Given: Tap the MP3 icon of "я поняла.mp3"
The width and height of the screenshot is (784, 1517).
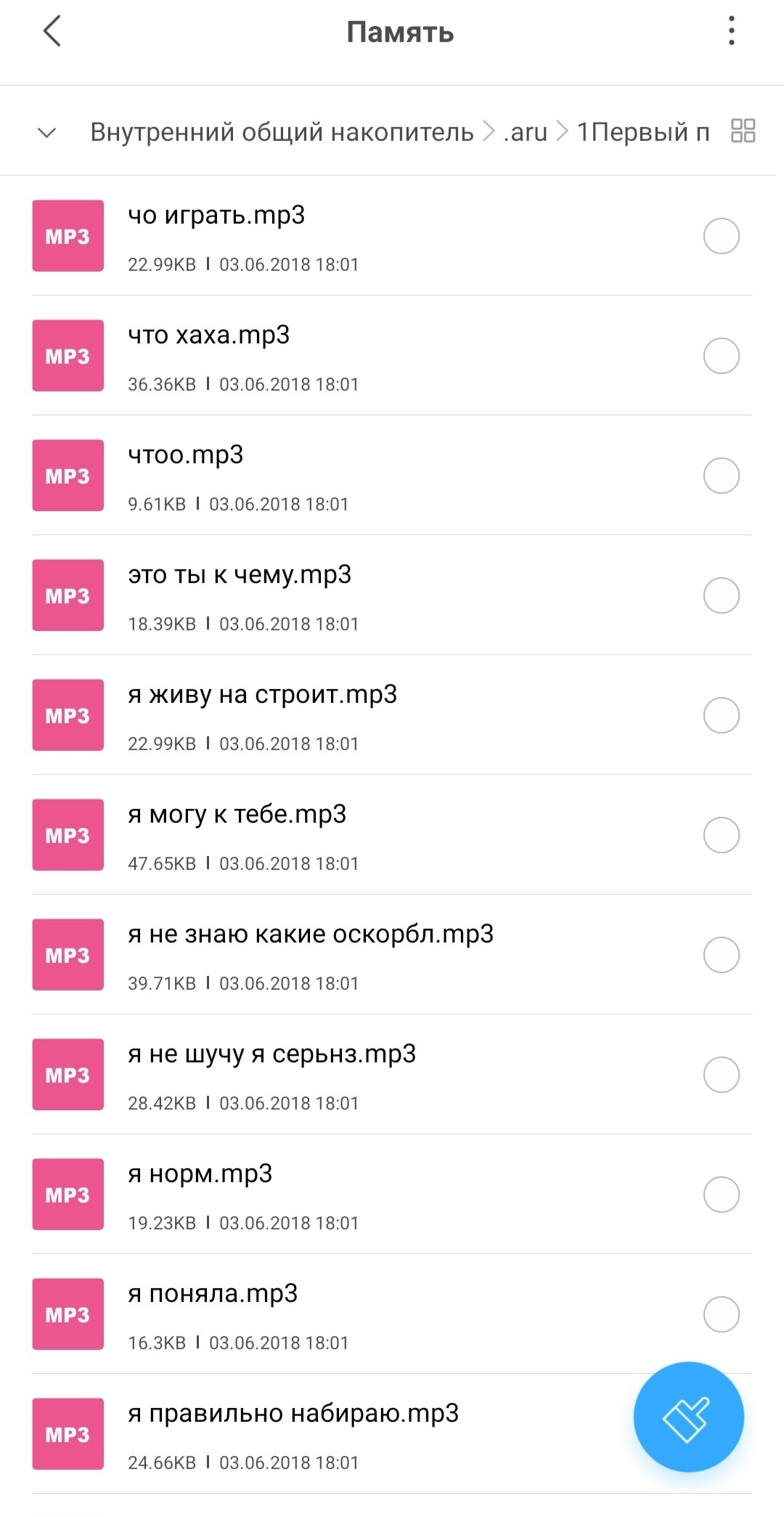Looking at the screenshot, I should coord(68,1314).
